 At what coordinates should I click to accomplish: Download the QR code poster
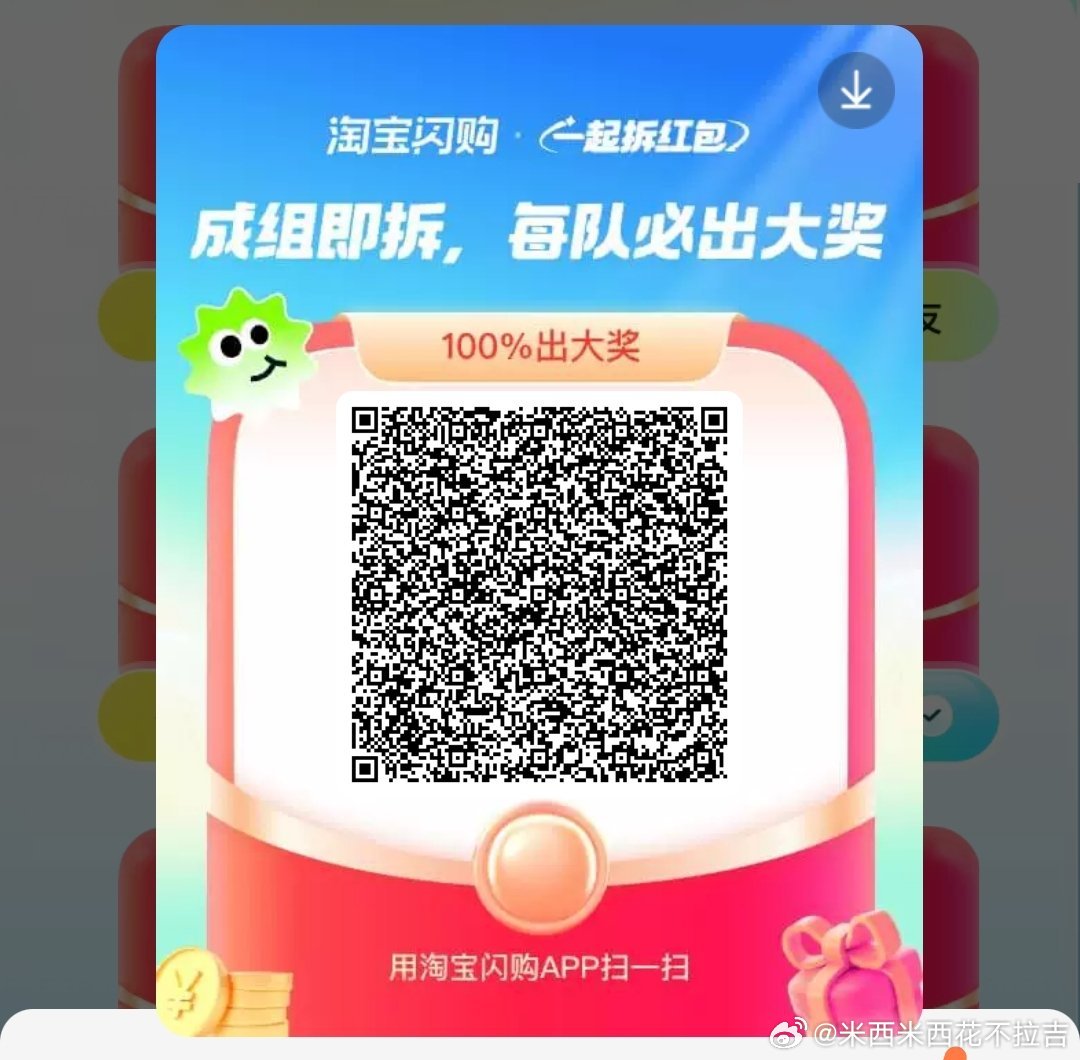pyautogui.click(x=855, y=91)
